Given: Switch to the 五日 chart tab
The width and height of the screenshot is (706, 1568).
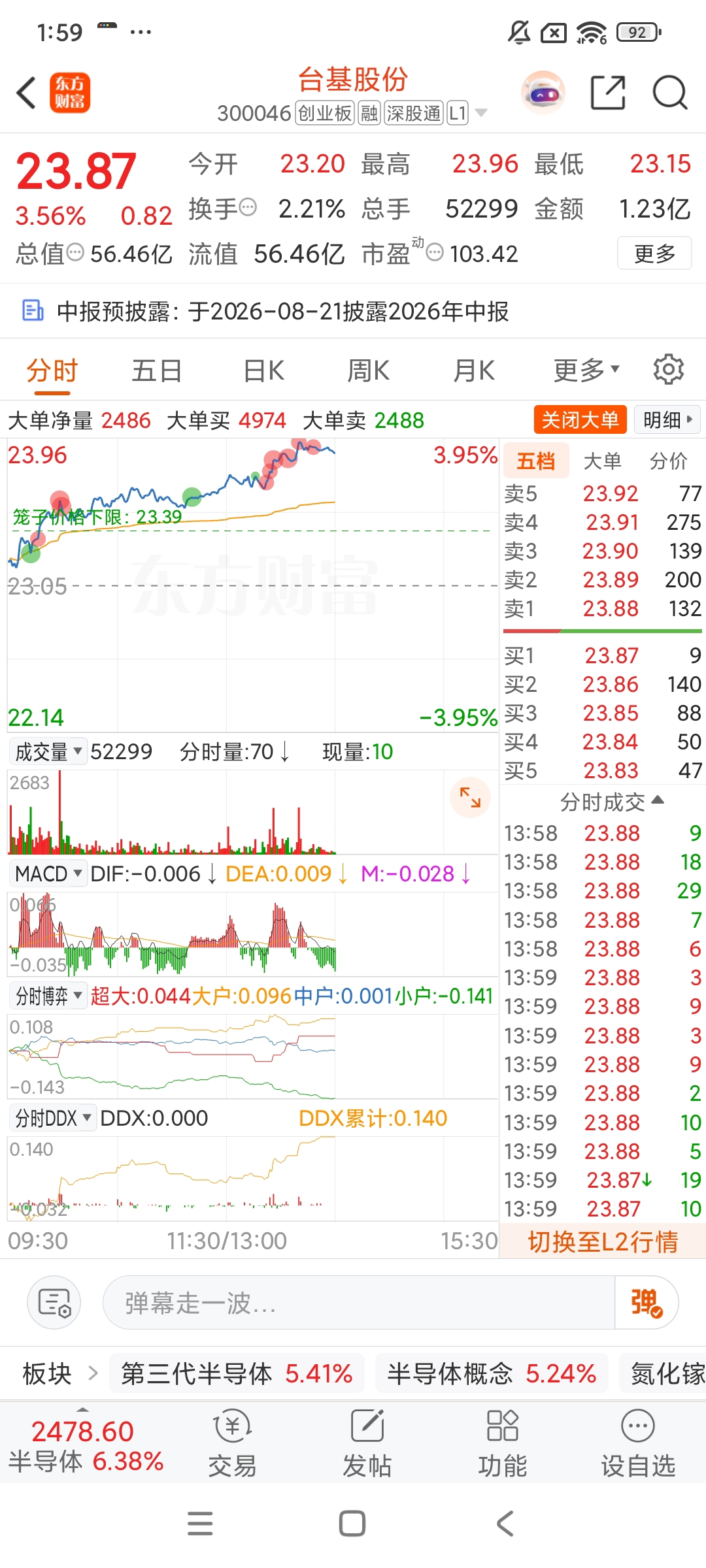Looking at the screenshot, I should 157,370.
